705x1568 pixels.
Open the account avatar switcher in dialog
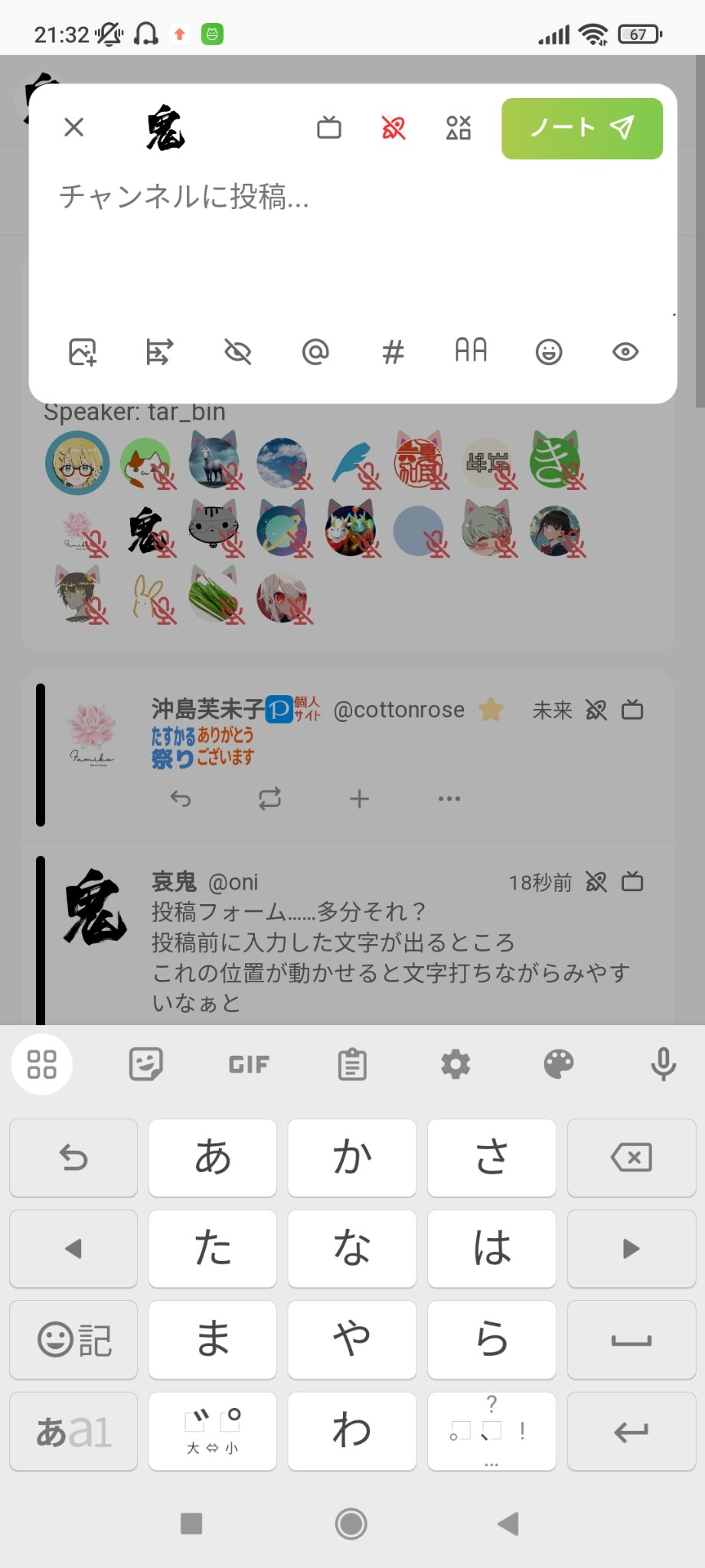click(x=165, y=127)
